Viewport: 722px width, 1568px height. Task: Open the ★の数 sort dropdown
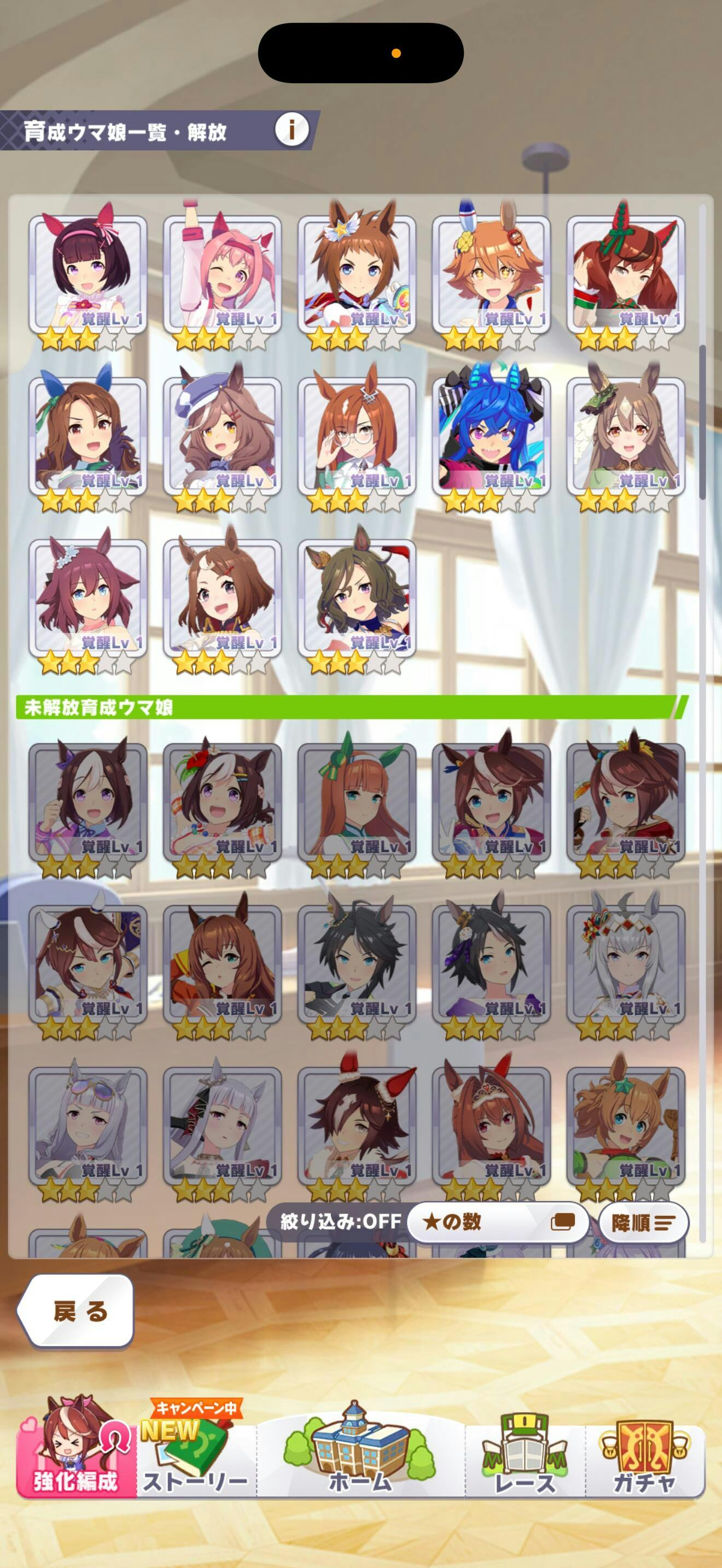tap(498, 1222)
